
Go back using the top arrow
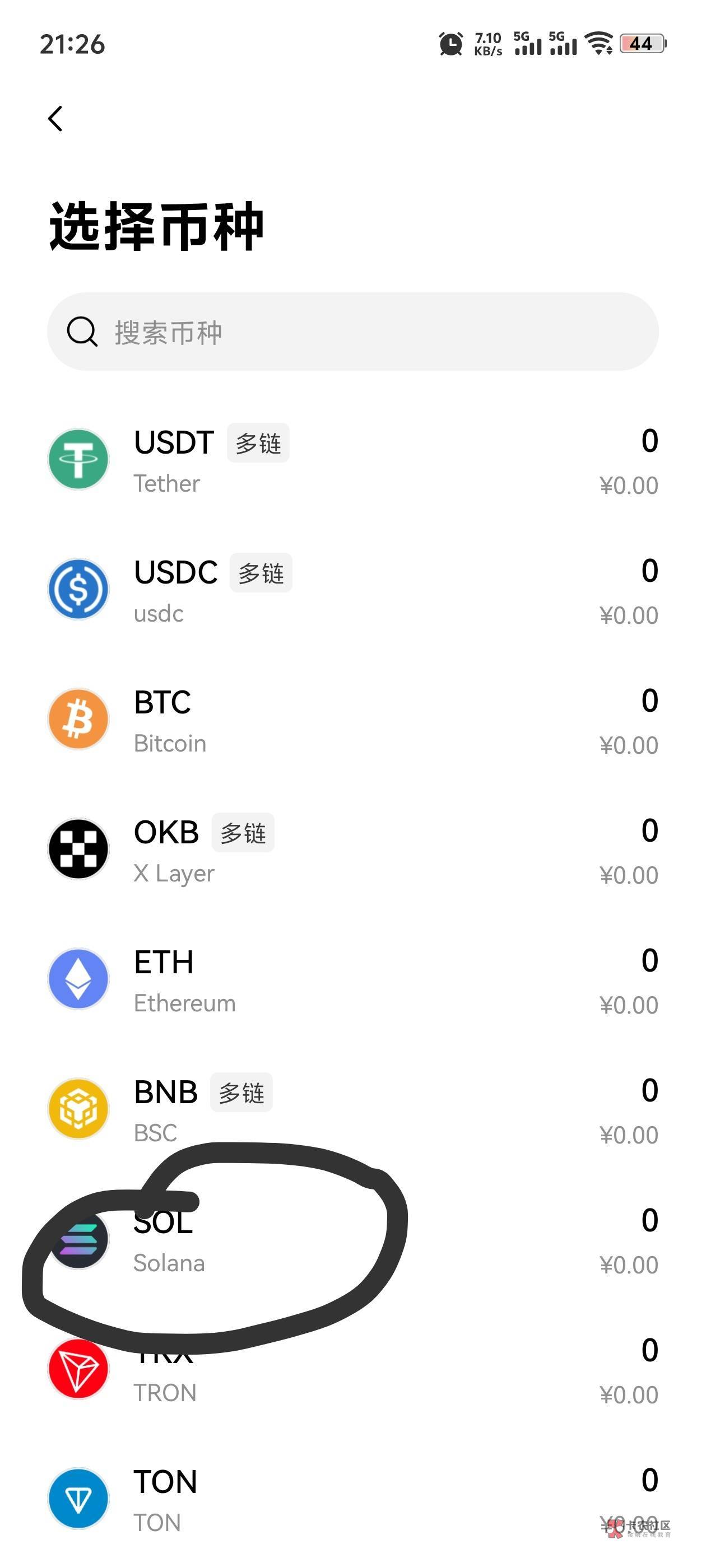point(55,119)
